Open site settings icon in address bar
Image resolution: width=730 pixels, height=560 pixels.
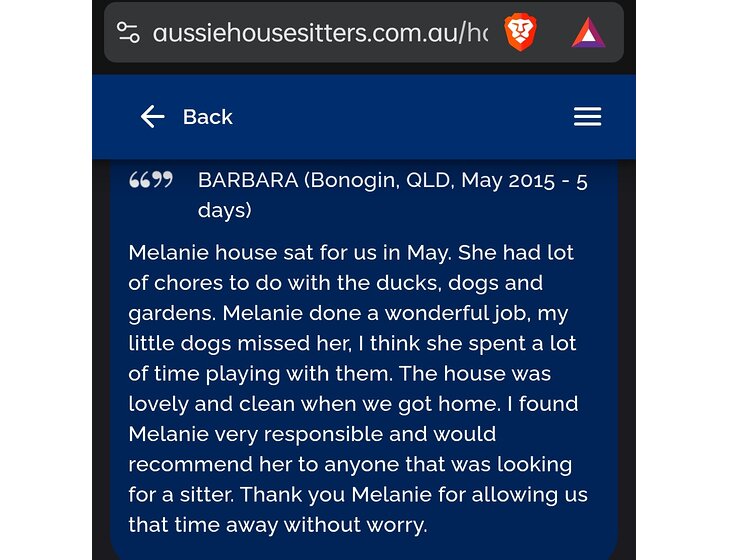tap(129, 33)
